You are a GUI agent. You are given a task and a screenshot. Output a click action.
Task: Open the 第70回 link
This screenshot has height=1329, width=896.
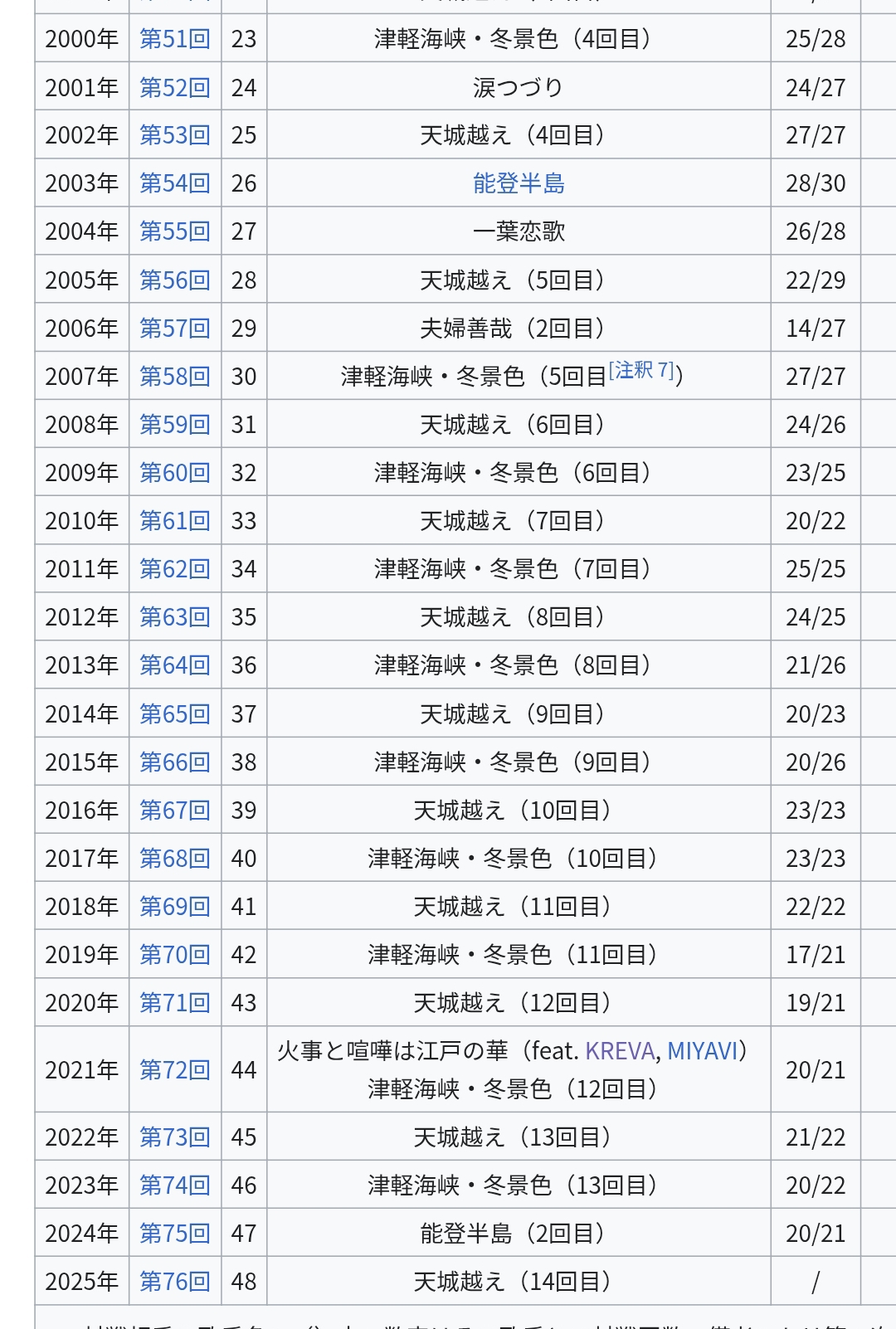click(174, 955)
